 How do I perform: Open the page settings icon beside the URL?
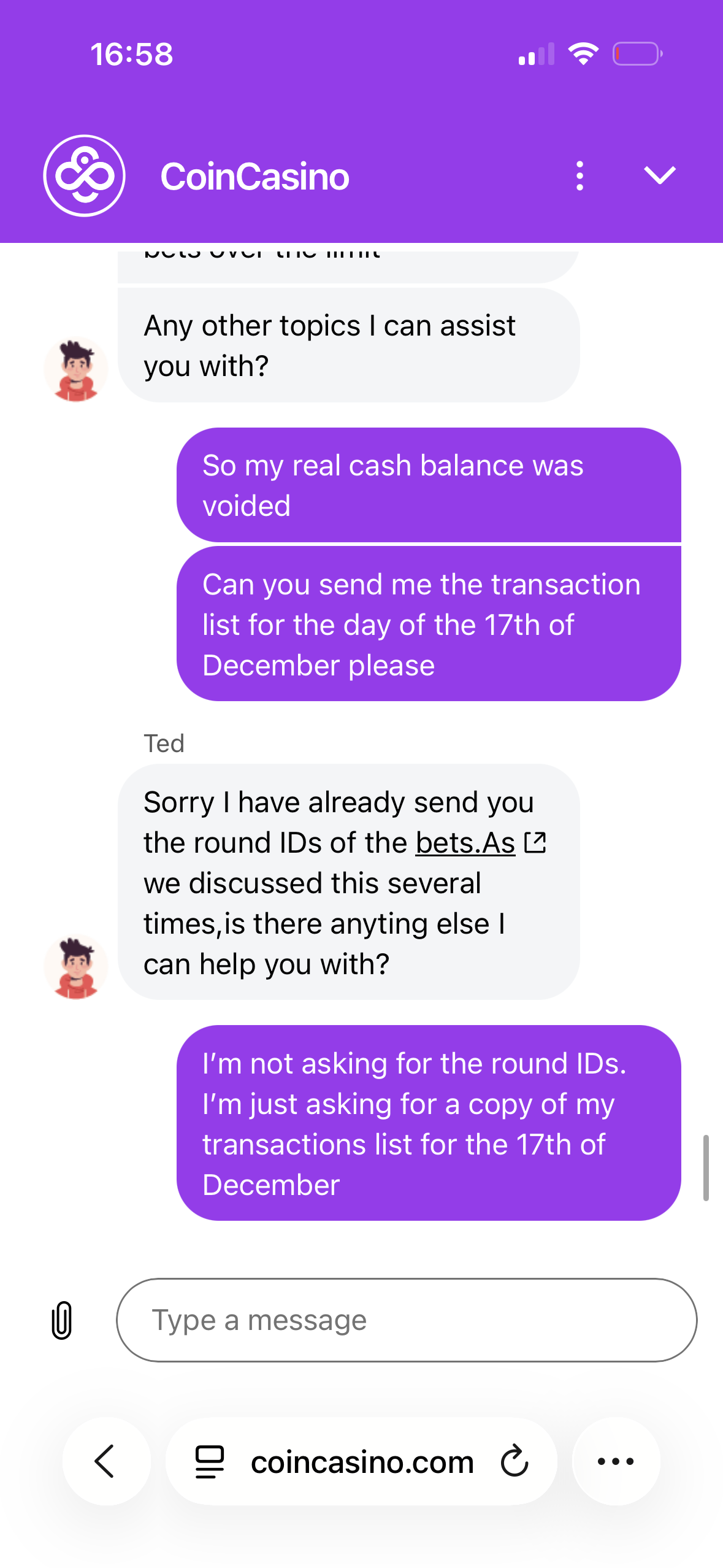[210, 1461]
